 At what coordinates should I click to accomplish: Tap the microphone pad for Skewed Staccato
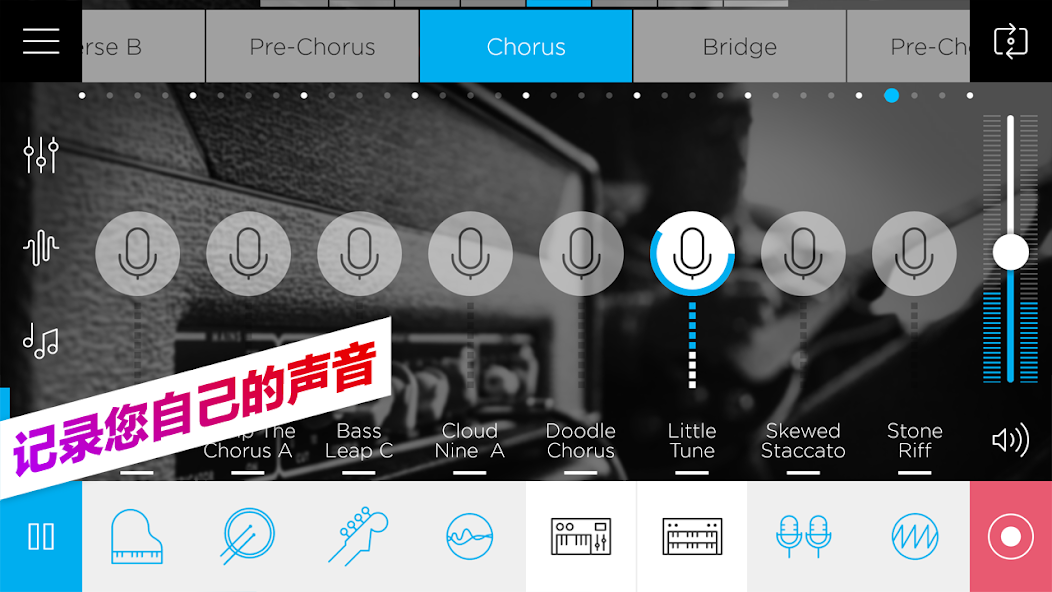point(803,253)
